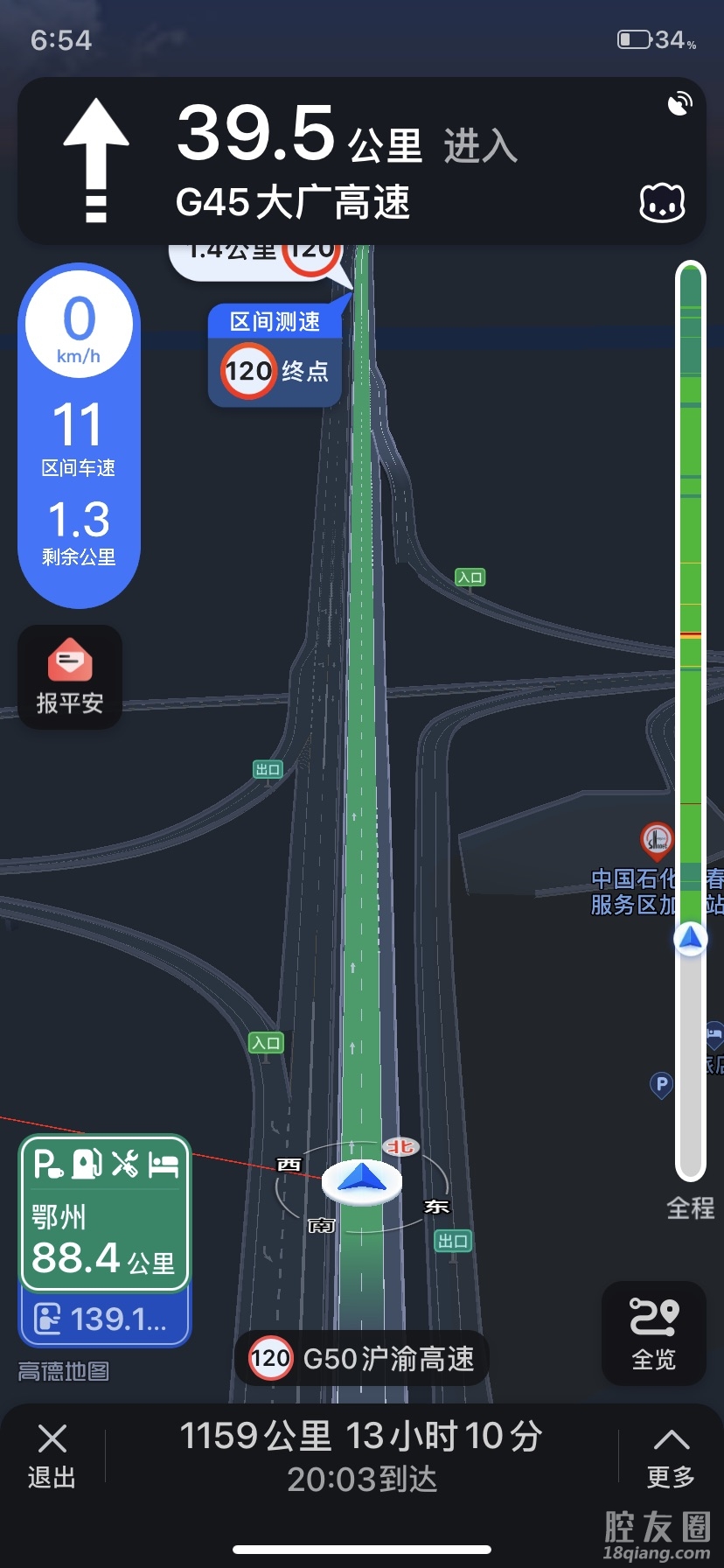
Task: Exit navigation with the 退出 button
Action: pos(52,1456)
